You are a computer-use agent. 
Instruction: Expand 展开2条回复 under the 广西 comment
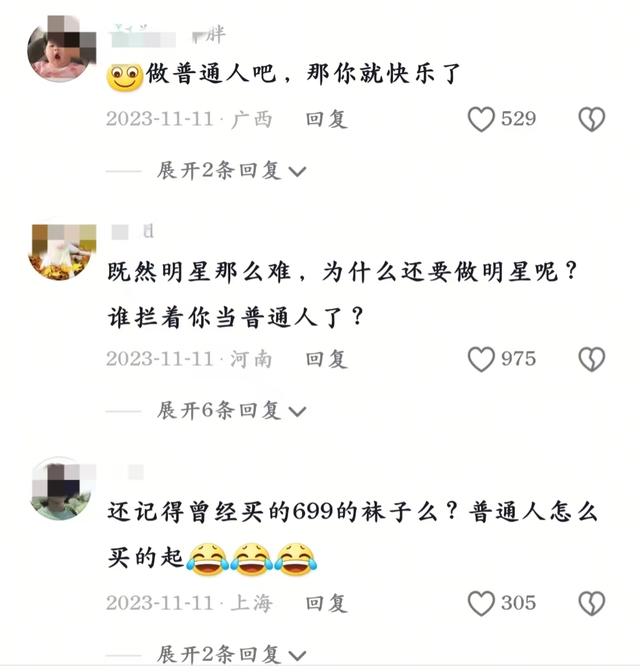click(230, 171)
